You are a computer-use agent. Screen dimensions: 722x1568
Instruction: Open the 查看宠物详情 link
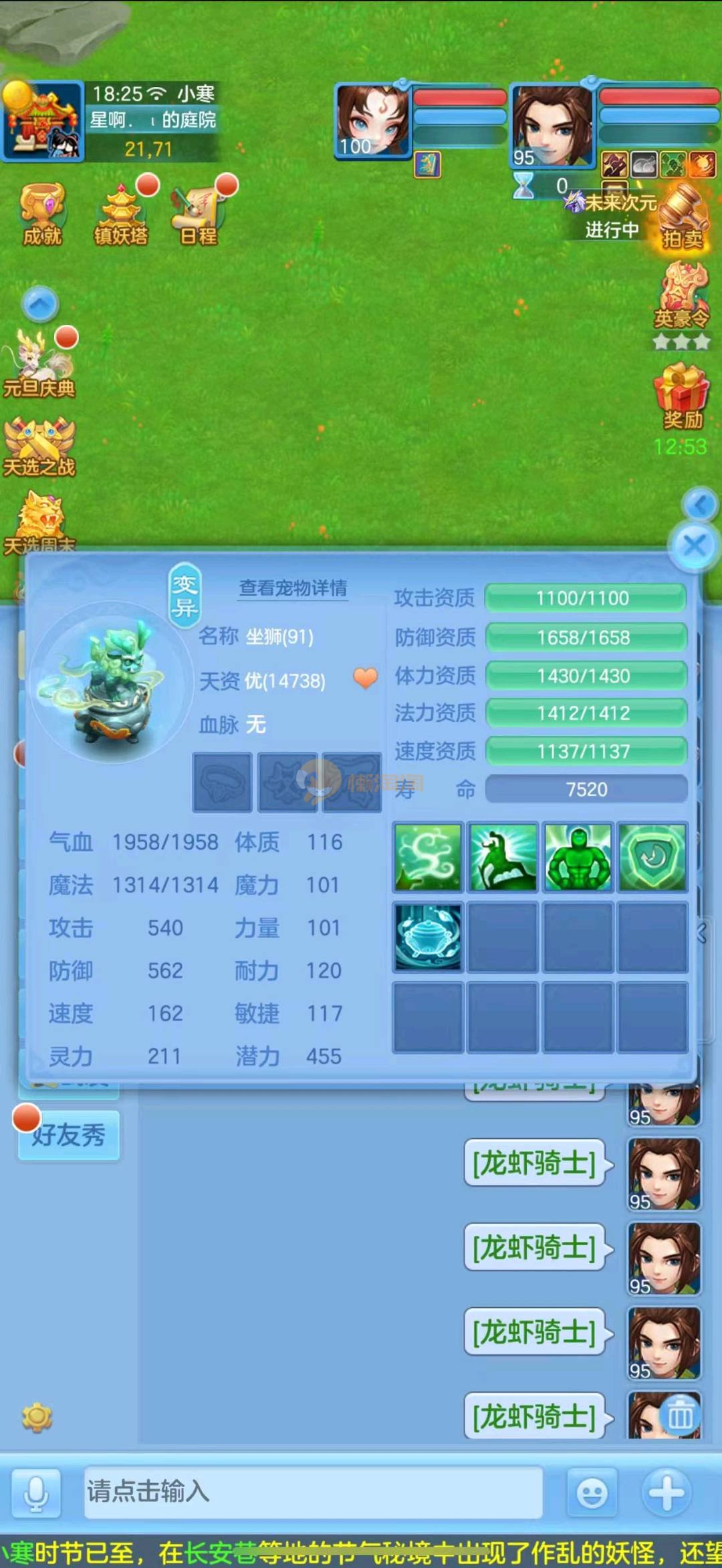[293, 588]
